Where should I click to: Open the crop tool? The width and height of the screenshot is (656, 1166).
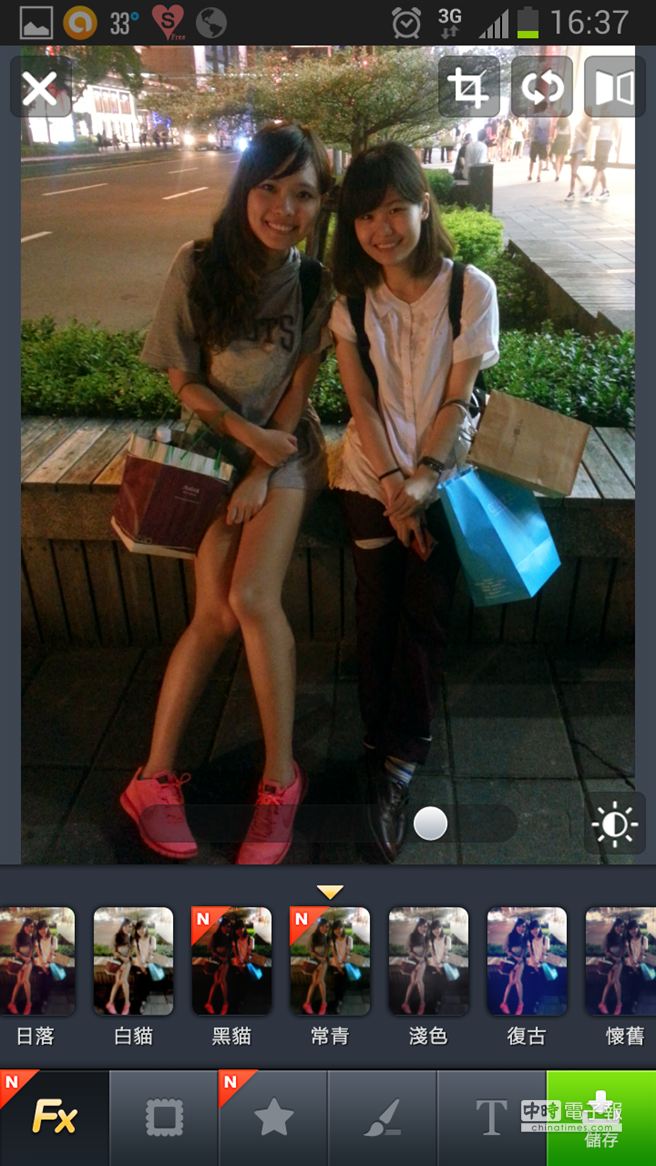pos(468,87)
